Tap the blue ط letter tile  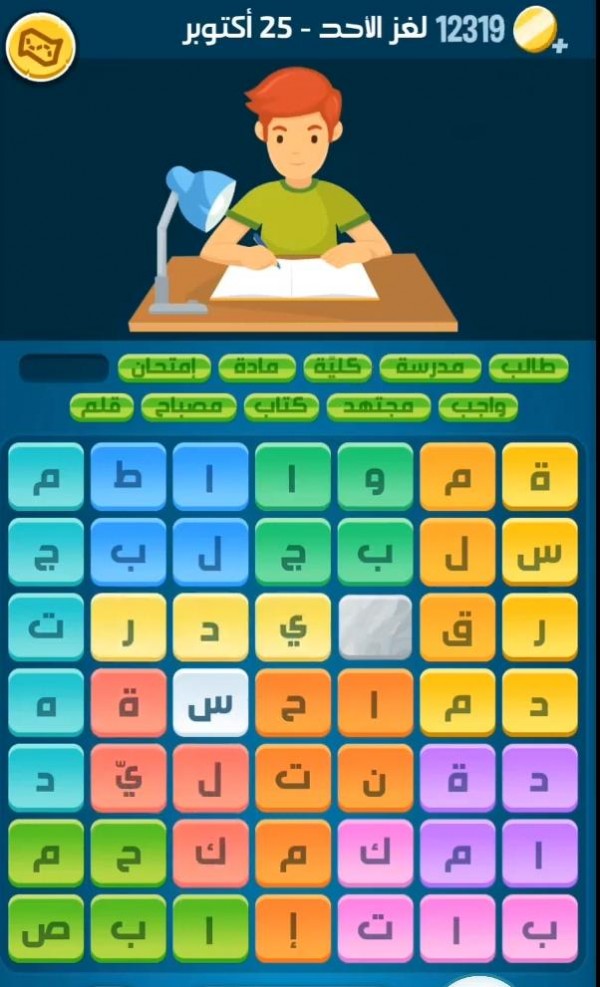click(128, 477)
